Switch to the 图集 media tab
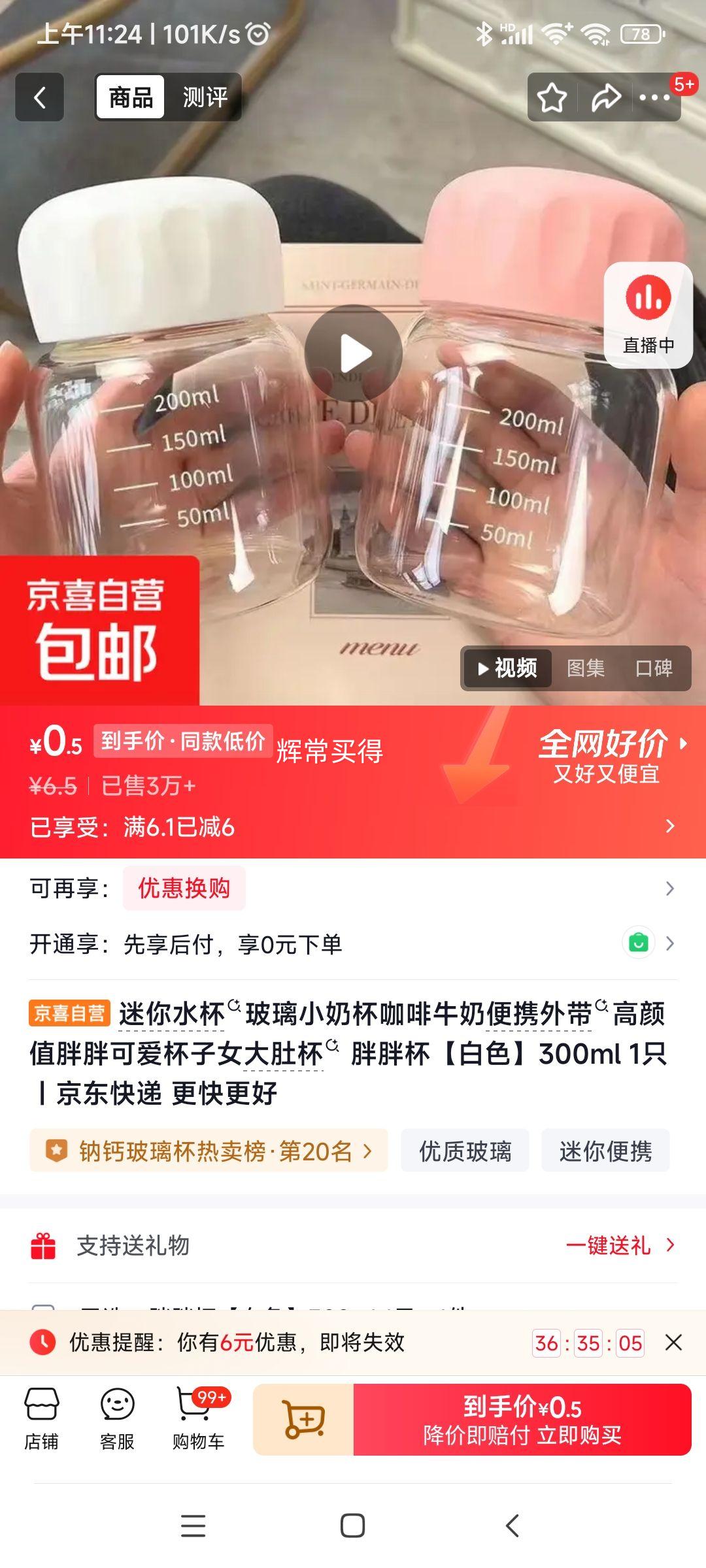The height and width of the screenshot is (1568, 706). click(585, 669)
